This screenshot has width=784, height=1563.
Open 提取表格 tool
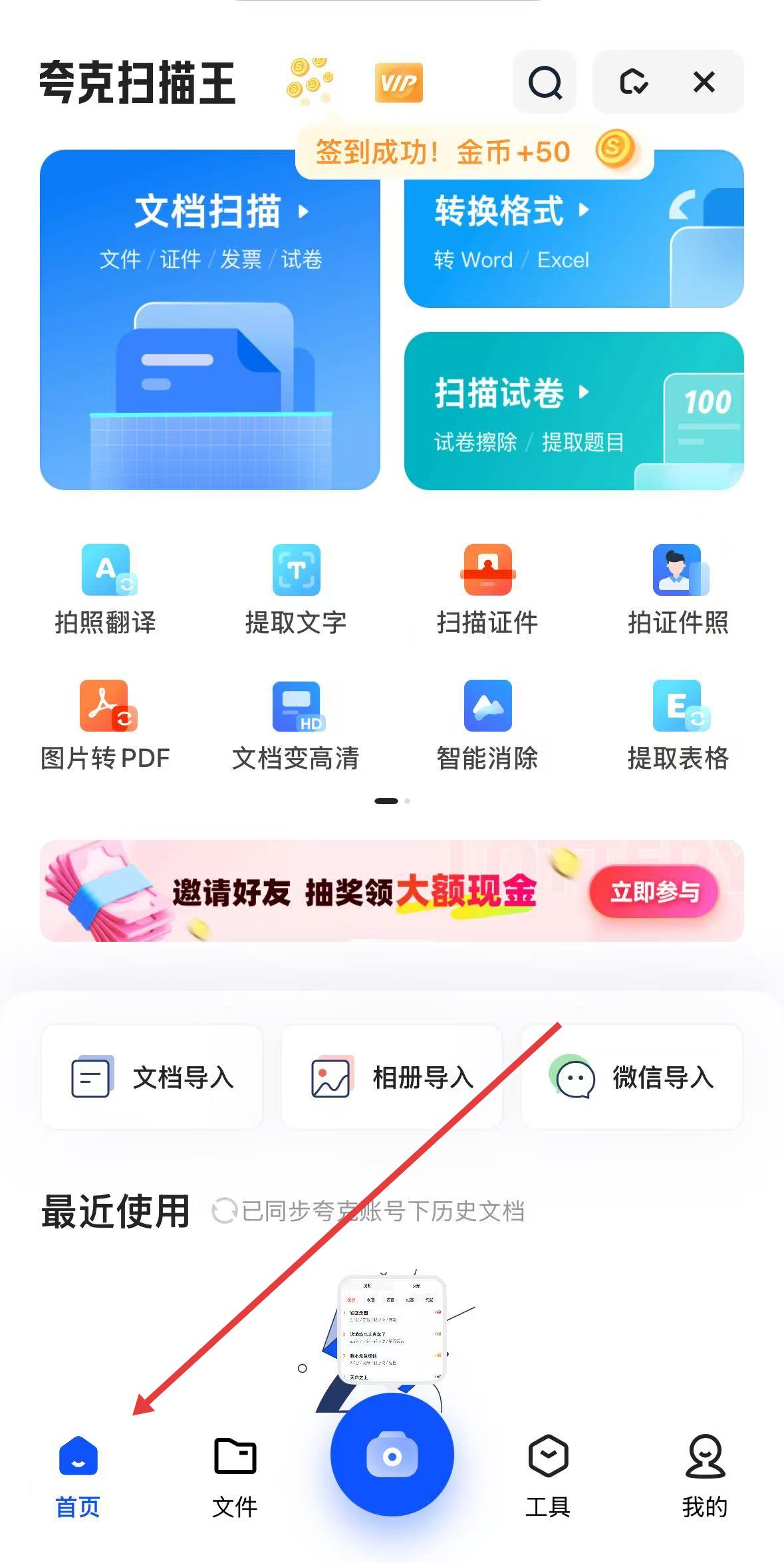tap(678, 725)
